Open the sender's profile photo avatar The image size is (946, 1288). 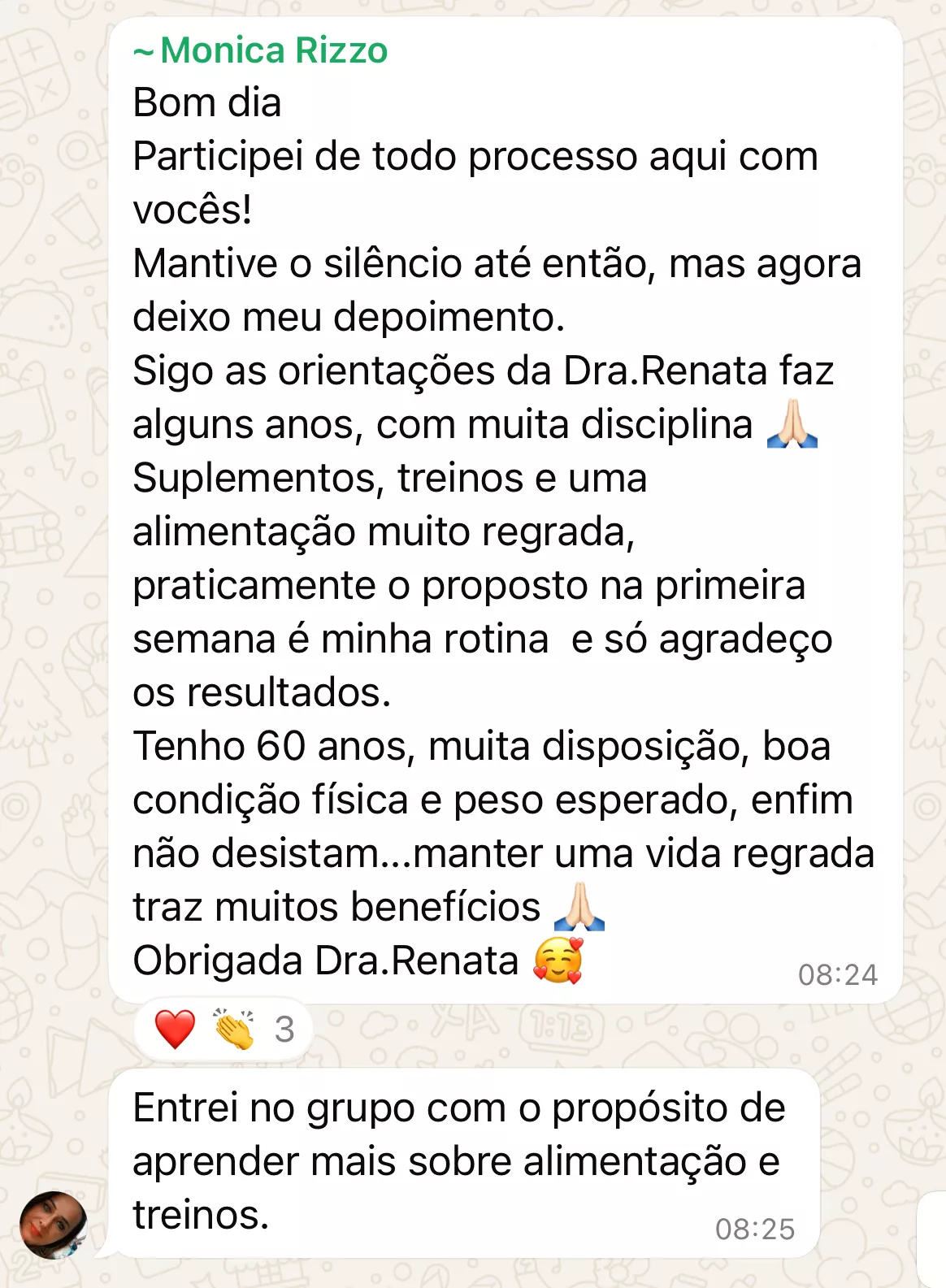54,1225
